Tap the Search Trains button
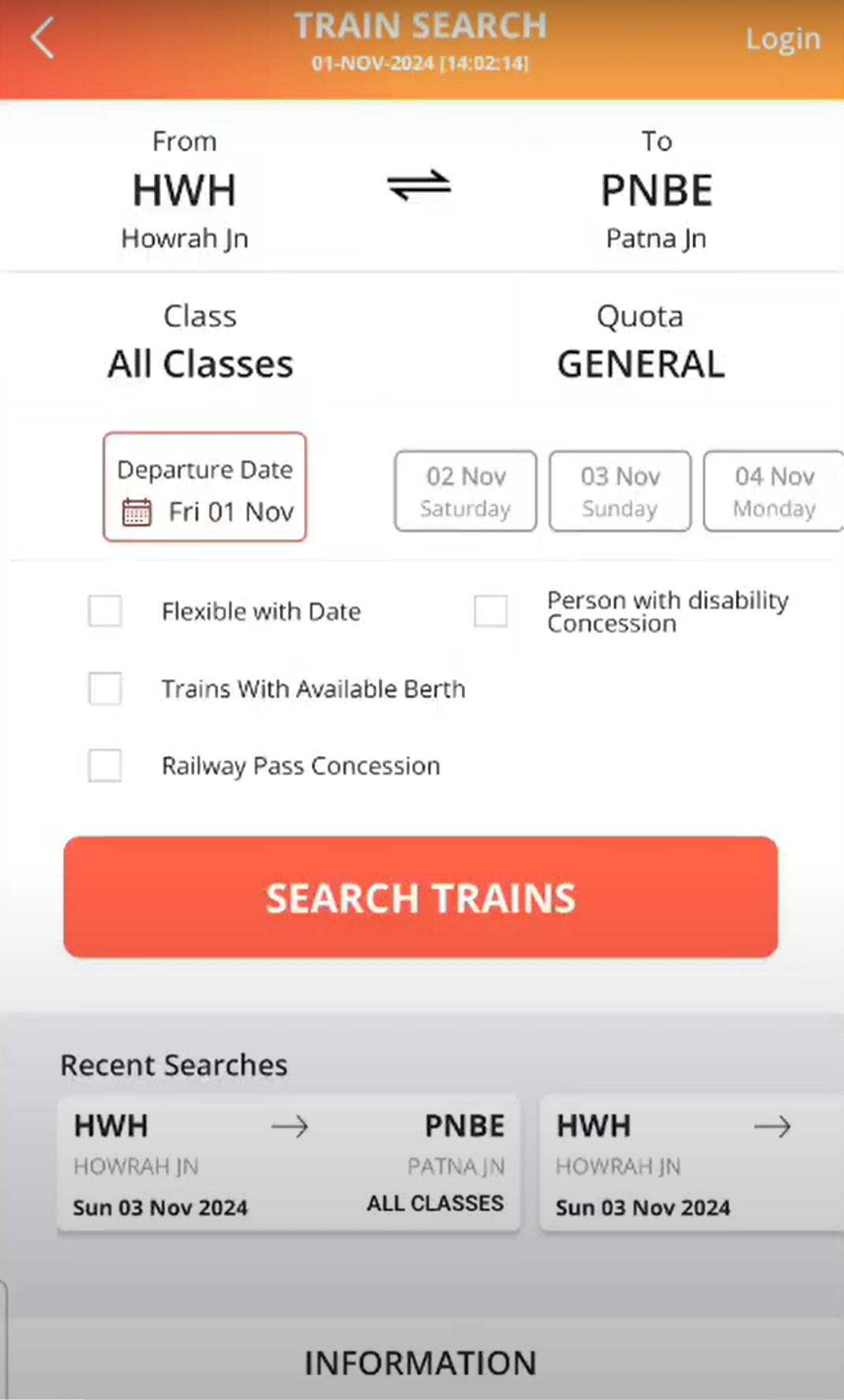Viewport: 844px width, 1400px height. click(x=421, y=897)
